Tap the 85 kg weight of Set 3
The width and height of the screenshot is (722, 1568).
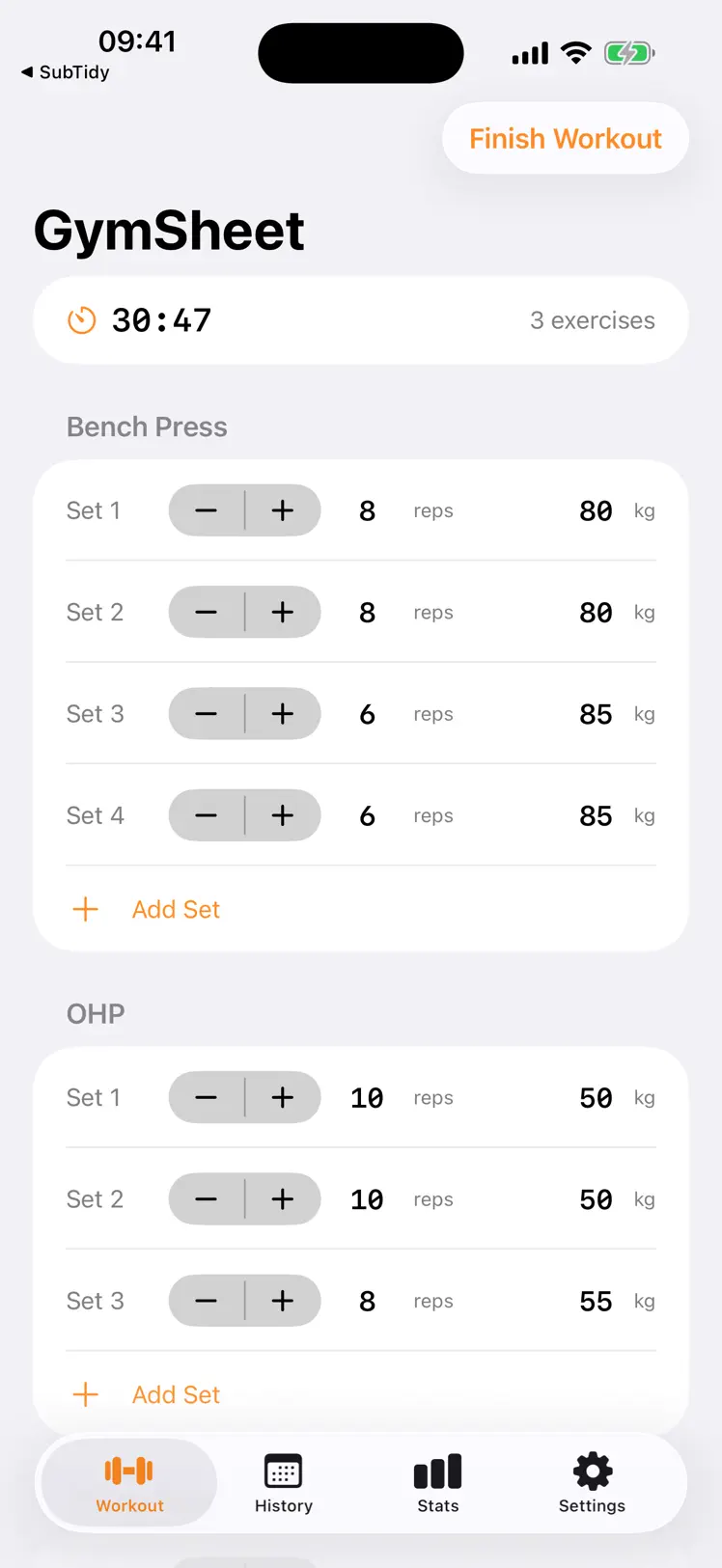[x=596, y=714]
